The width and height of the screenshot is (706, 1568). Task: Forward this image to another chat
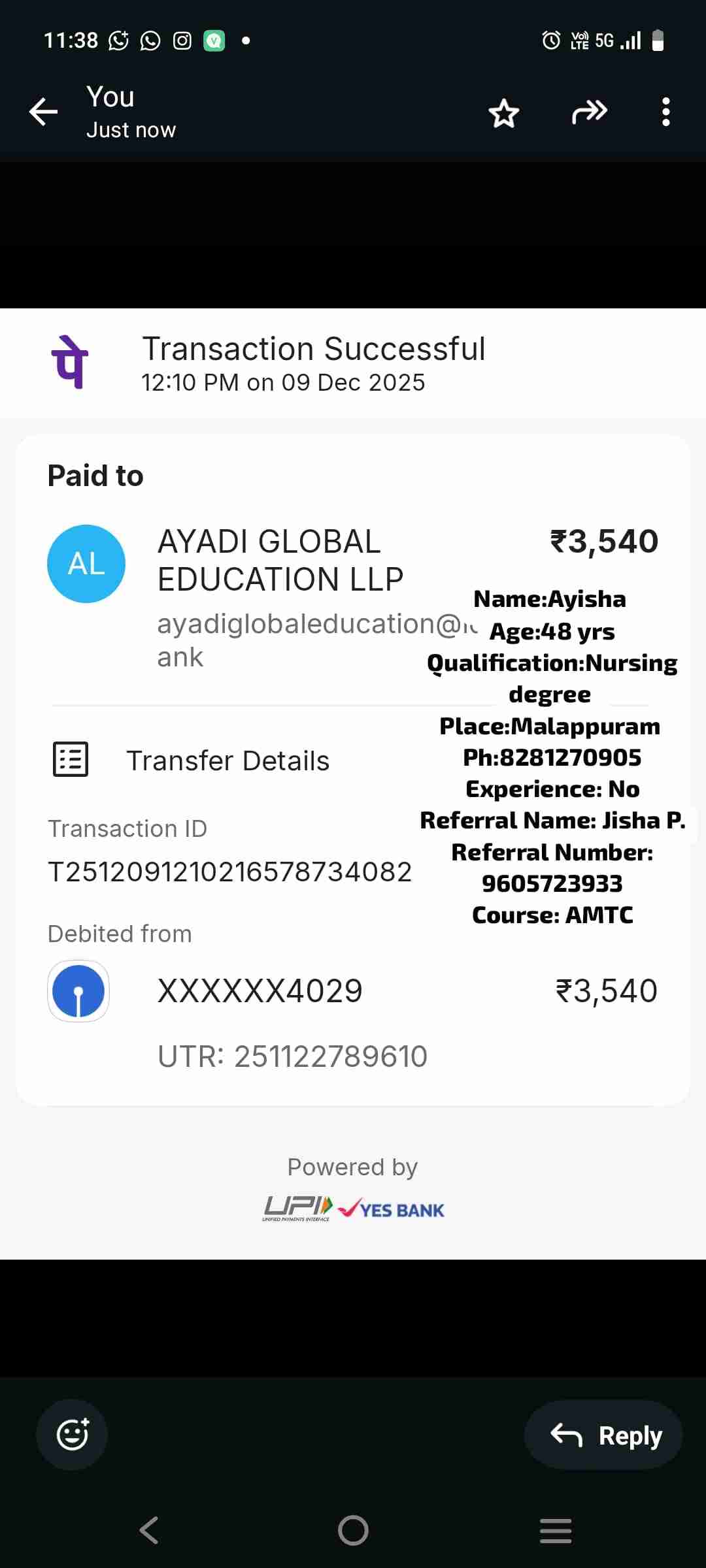[589, 112]
